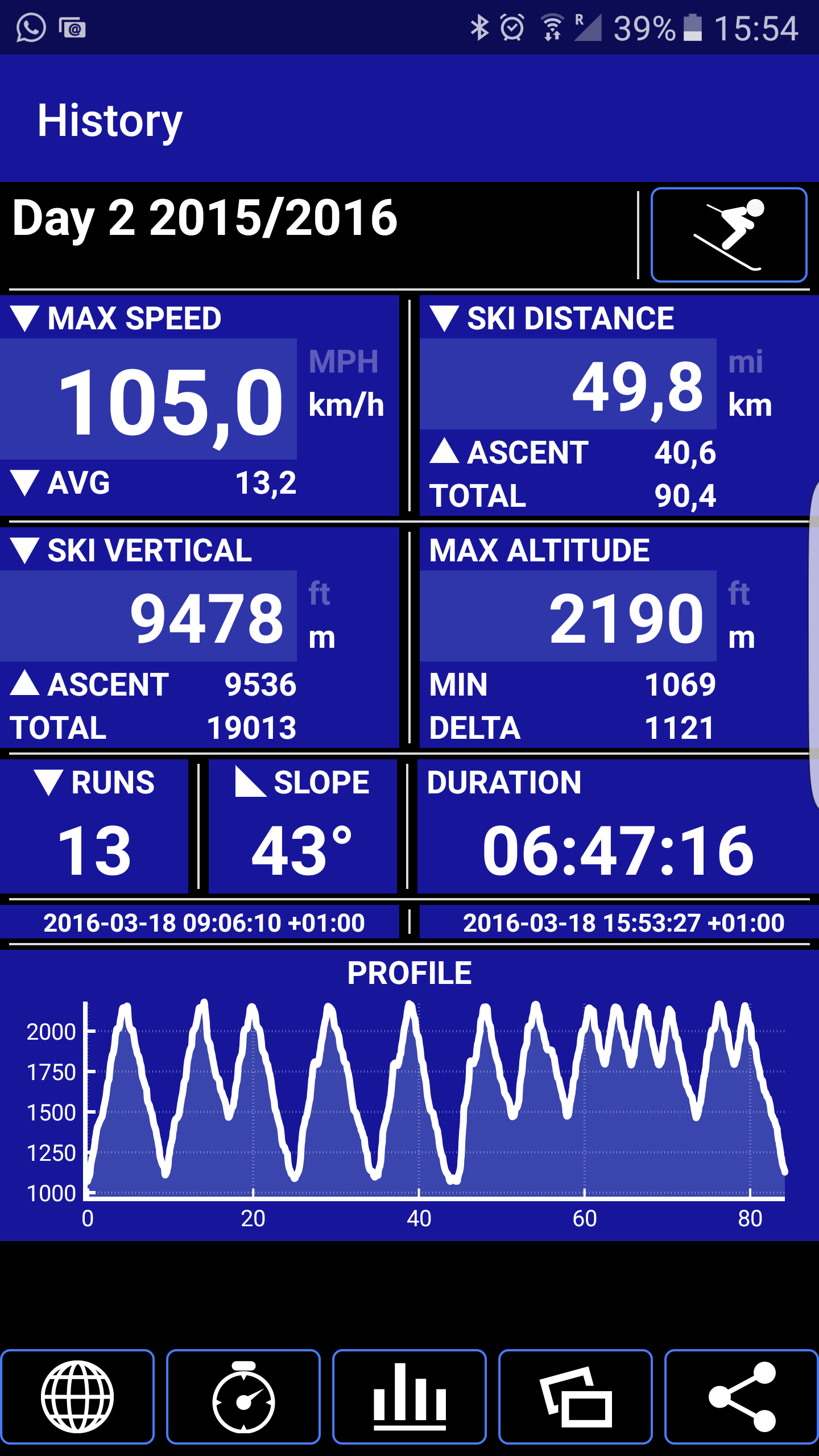The width and height of the screenshot is (819, 1456).
Task: Show the bar chart statistics
Action: click(x=409, y=1396)
